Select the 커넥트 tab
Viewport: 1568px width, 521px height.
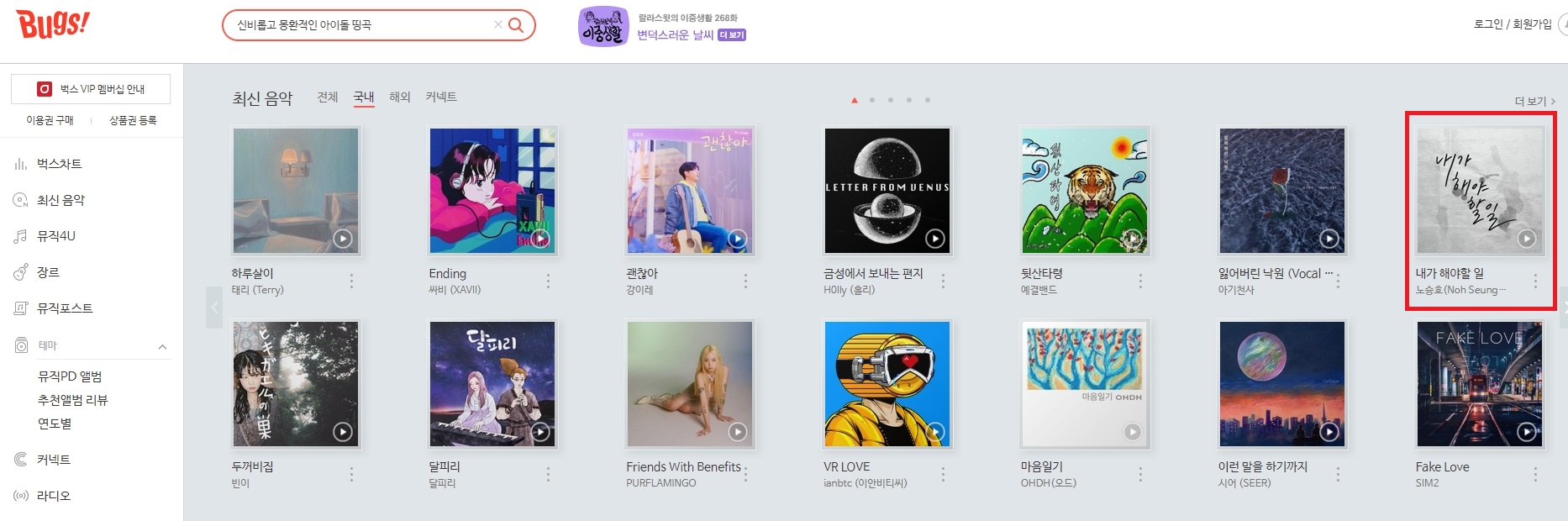[441, 97]
